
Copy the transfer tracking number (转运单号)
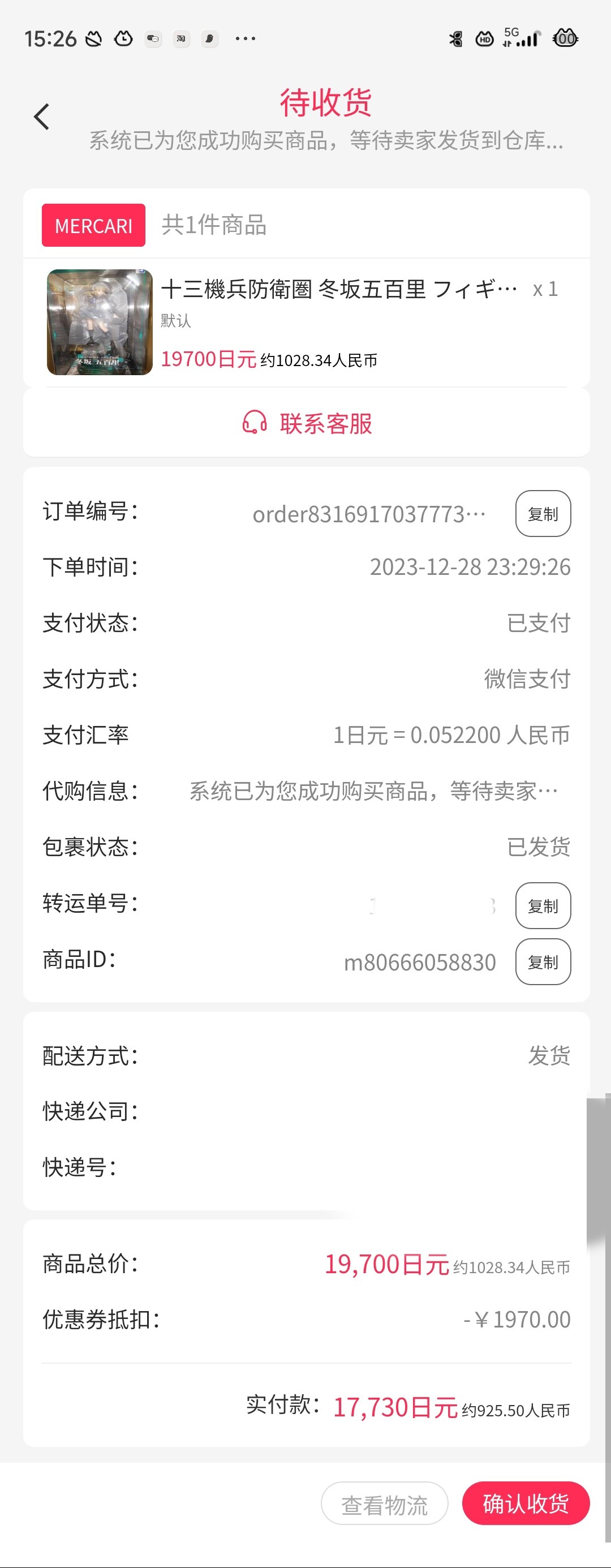click(542, 906)
